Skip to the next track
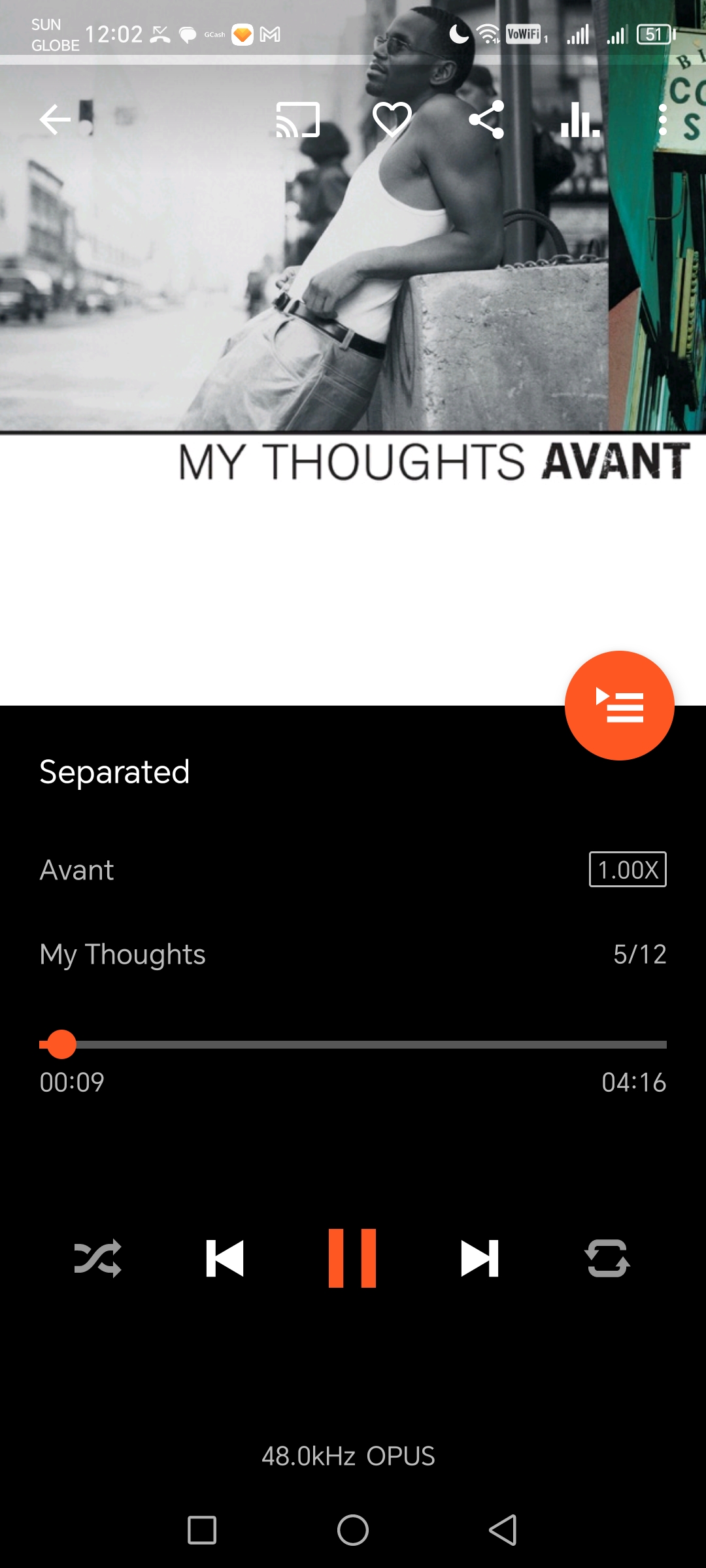Viewport: 706px width, 1568px height. [480, 1258]
